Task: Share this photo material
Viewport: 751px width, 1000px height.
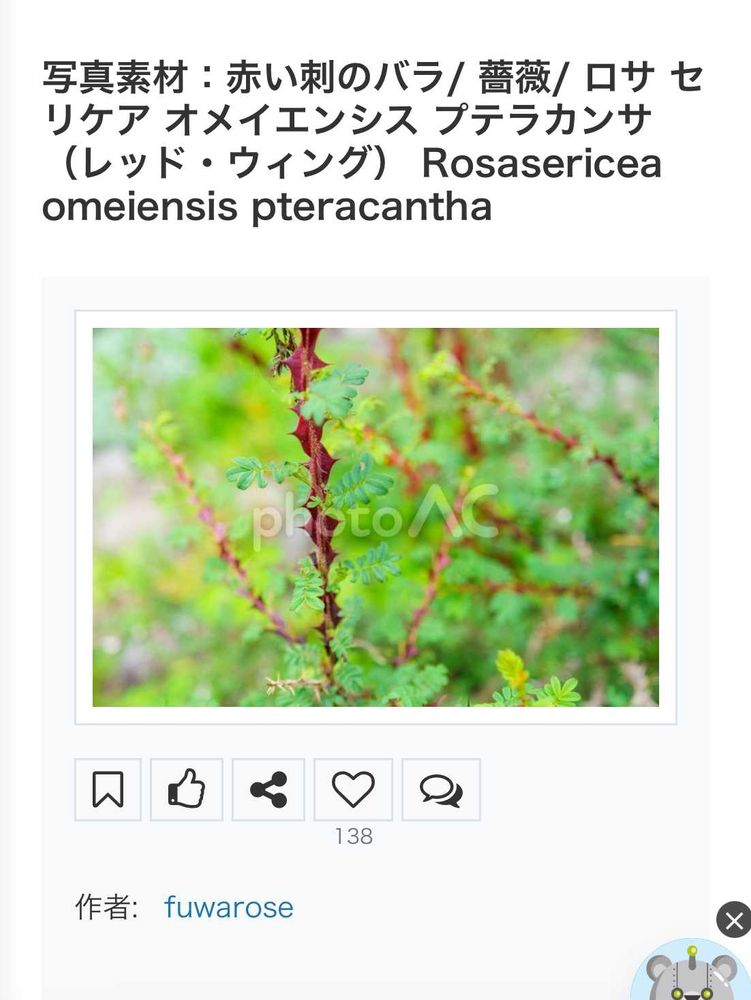Action: (268, 790)
